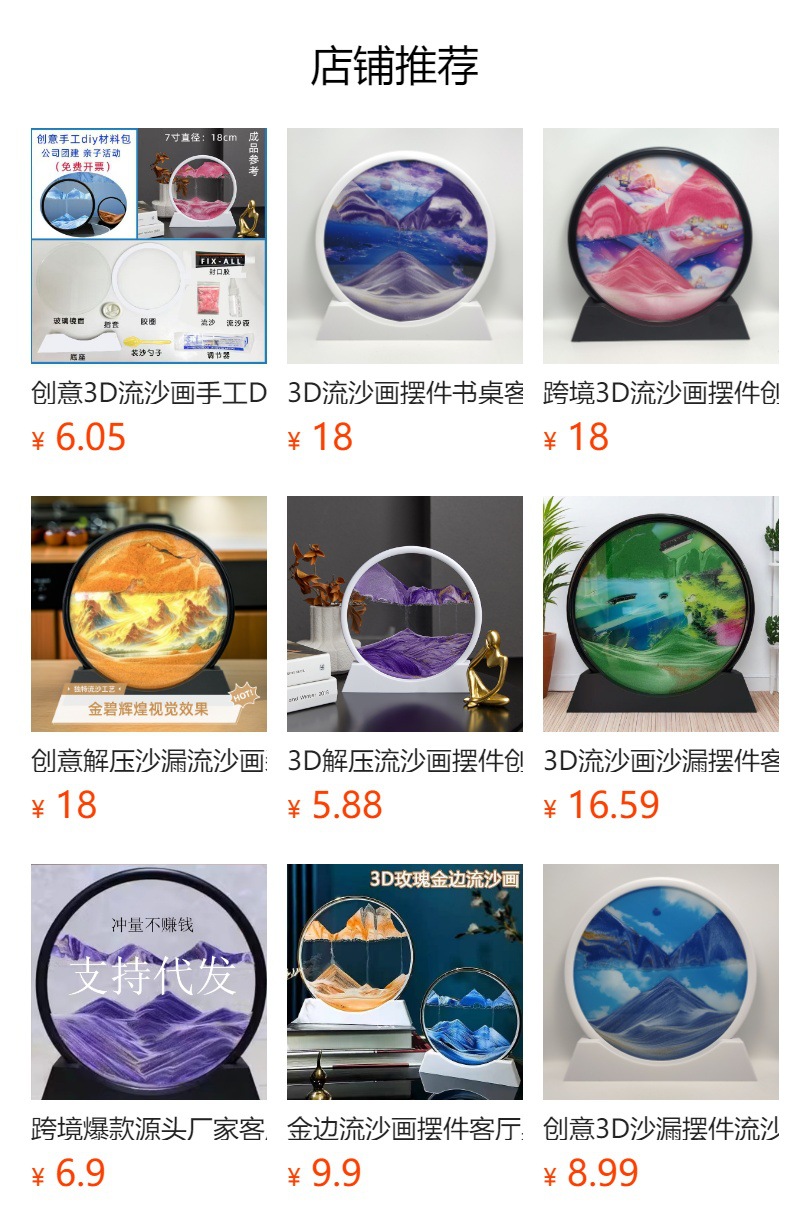Screen dimensions: 790x1232
Task: Select the 创意解压沙漏流沙画 product
Action: pyautogui.click(x=149, y=614)
